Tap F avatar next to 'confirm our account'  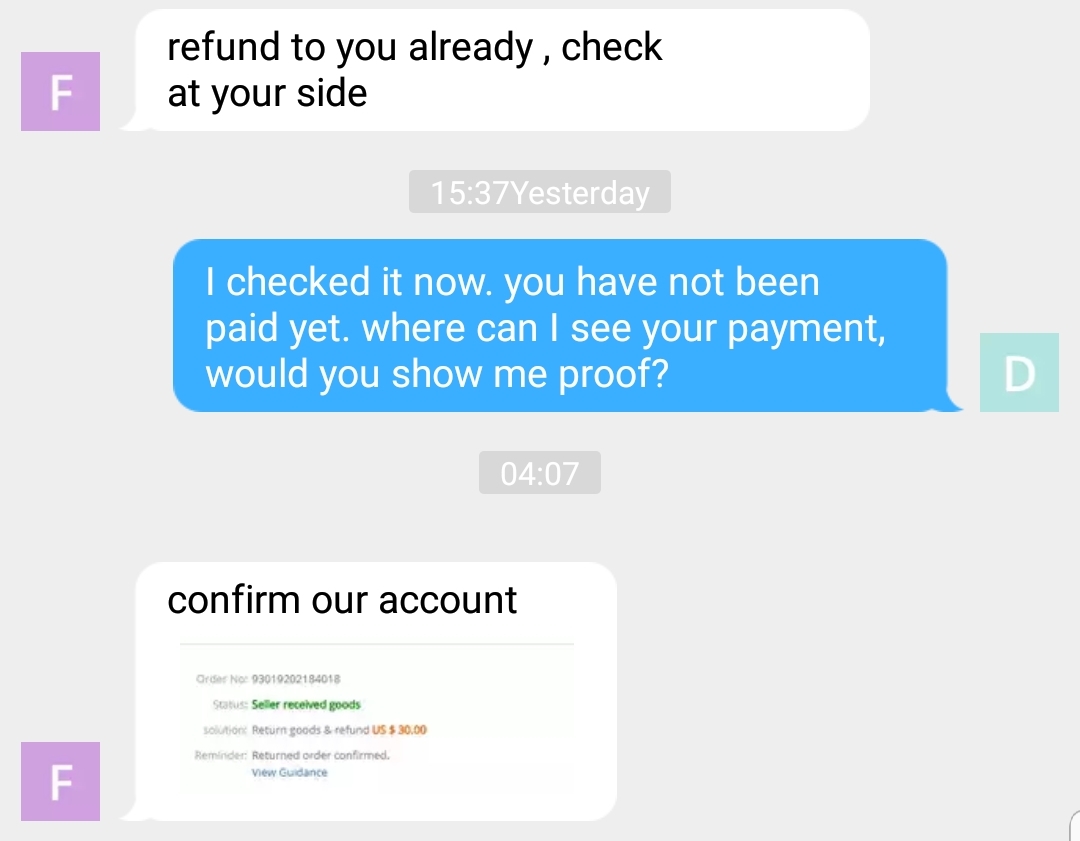(x=60, y=781)
